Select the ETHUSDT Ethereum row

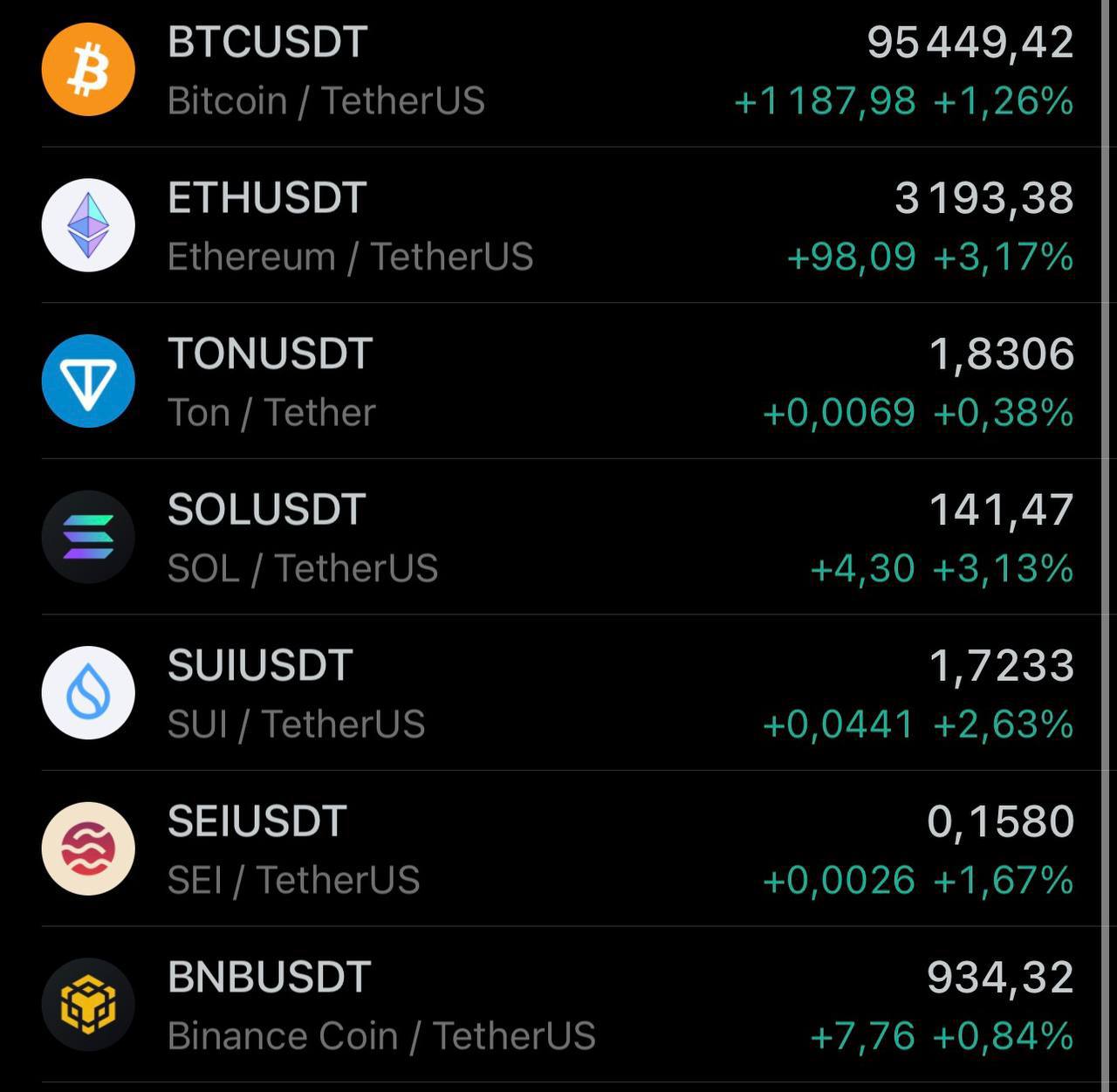pyautogui.click(x=558, y=226)
